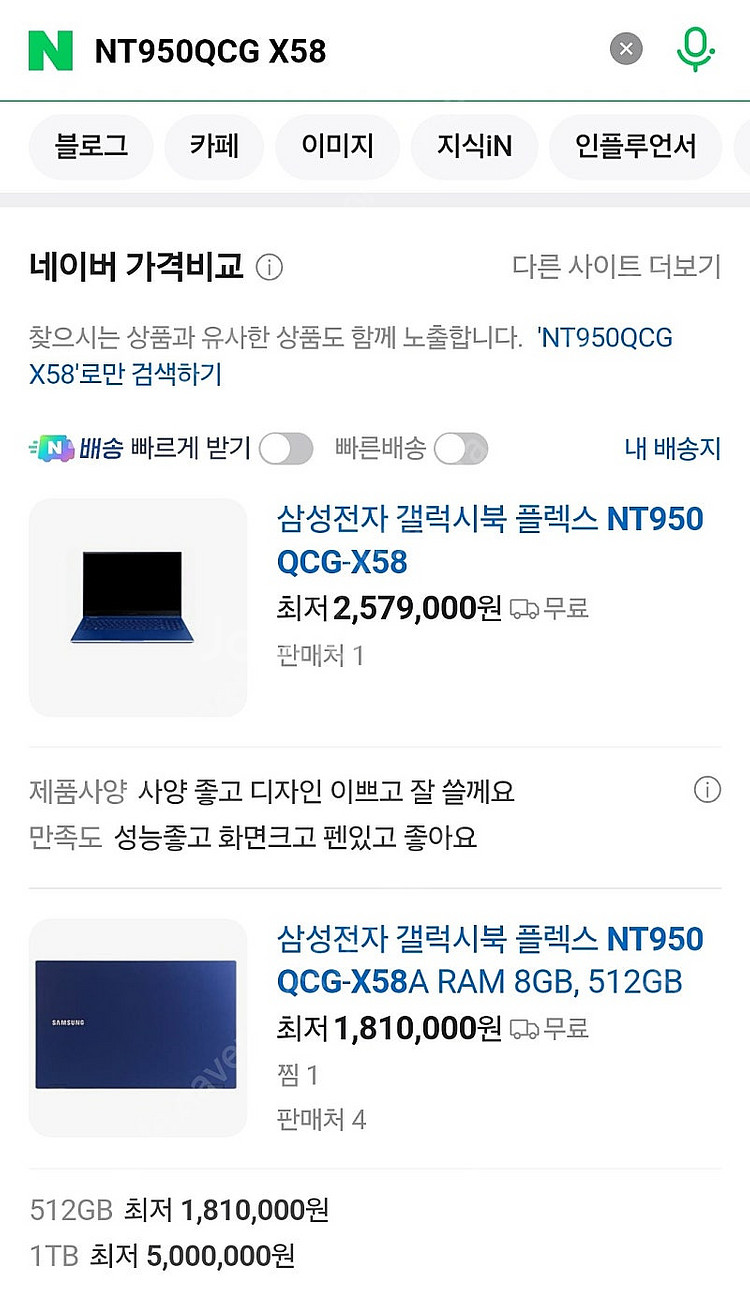Switch to the 카페 tab
Screen dimensions: 750x1290
pyautogui.click(x=214, y=147)
